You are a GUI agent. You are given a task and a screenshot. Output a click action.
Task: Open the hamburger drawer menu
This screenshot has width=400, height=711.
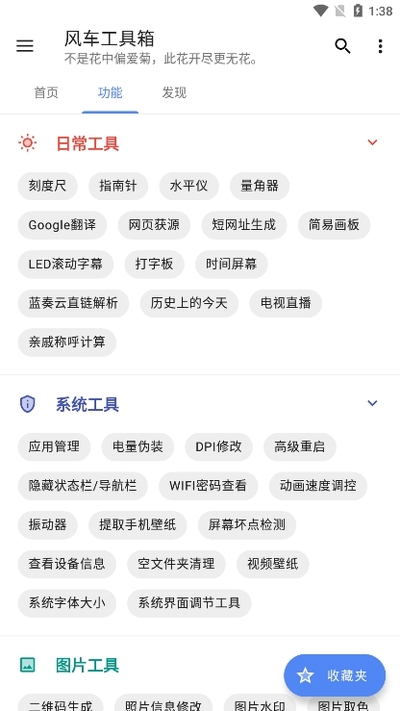(x=25, y=46)
